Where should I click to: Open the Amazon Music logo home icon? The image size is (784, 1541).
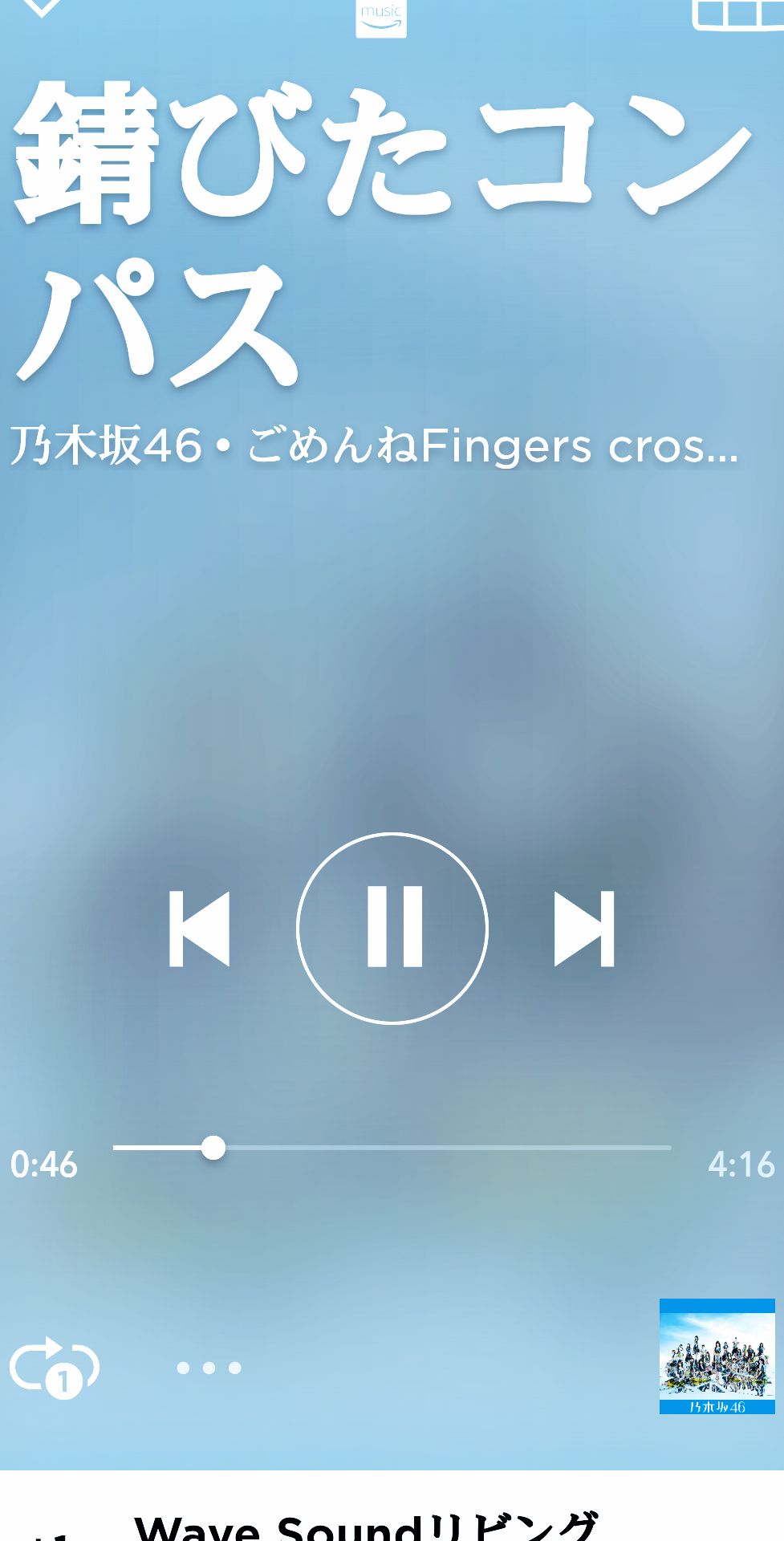[383, 16]
